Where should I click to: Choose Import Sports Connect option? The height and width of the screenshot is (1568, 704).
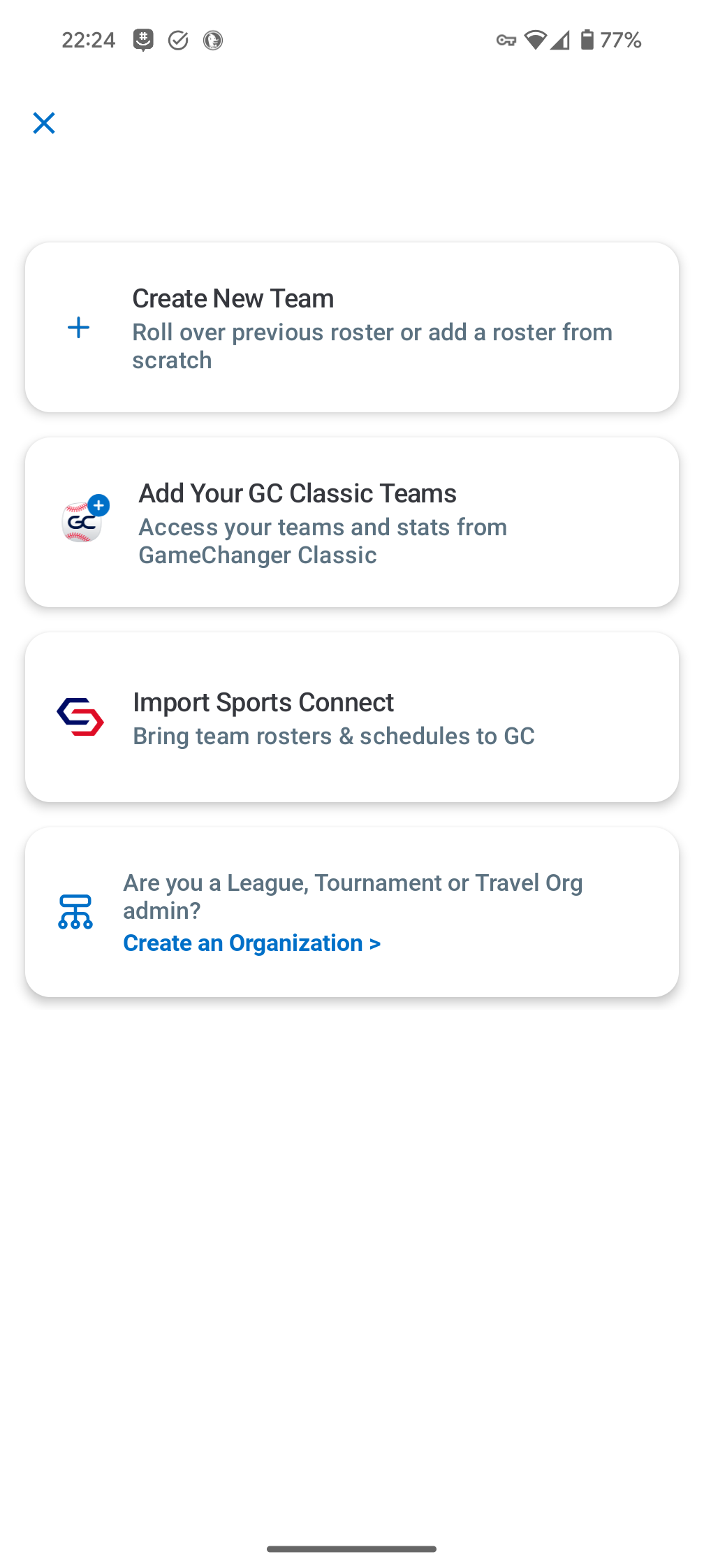(x=352, y=717)
